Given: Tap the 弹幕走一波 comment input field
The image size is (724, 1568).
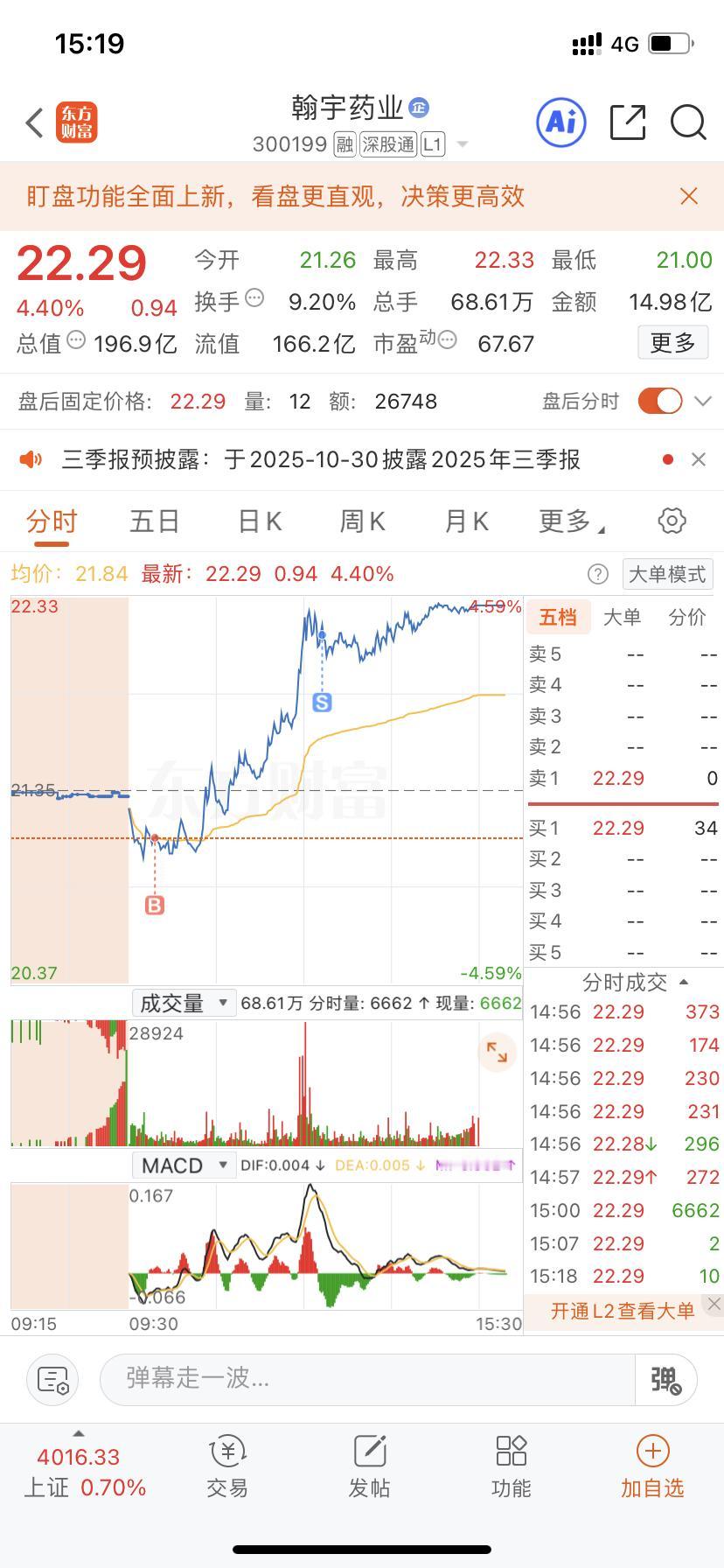Looking at the screenshot, I should [350, 1380].
